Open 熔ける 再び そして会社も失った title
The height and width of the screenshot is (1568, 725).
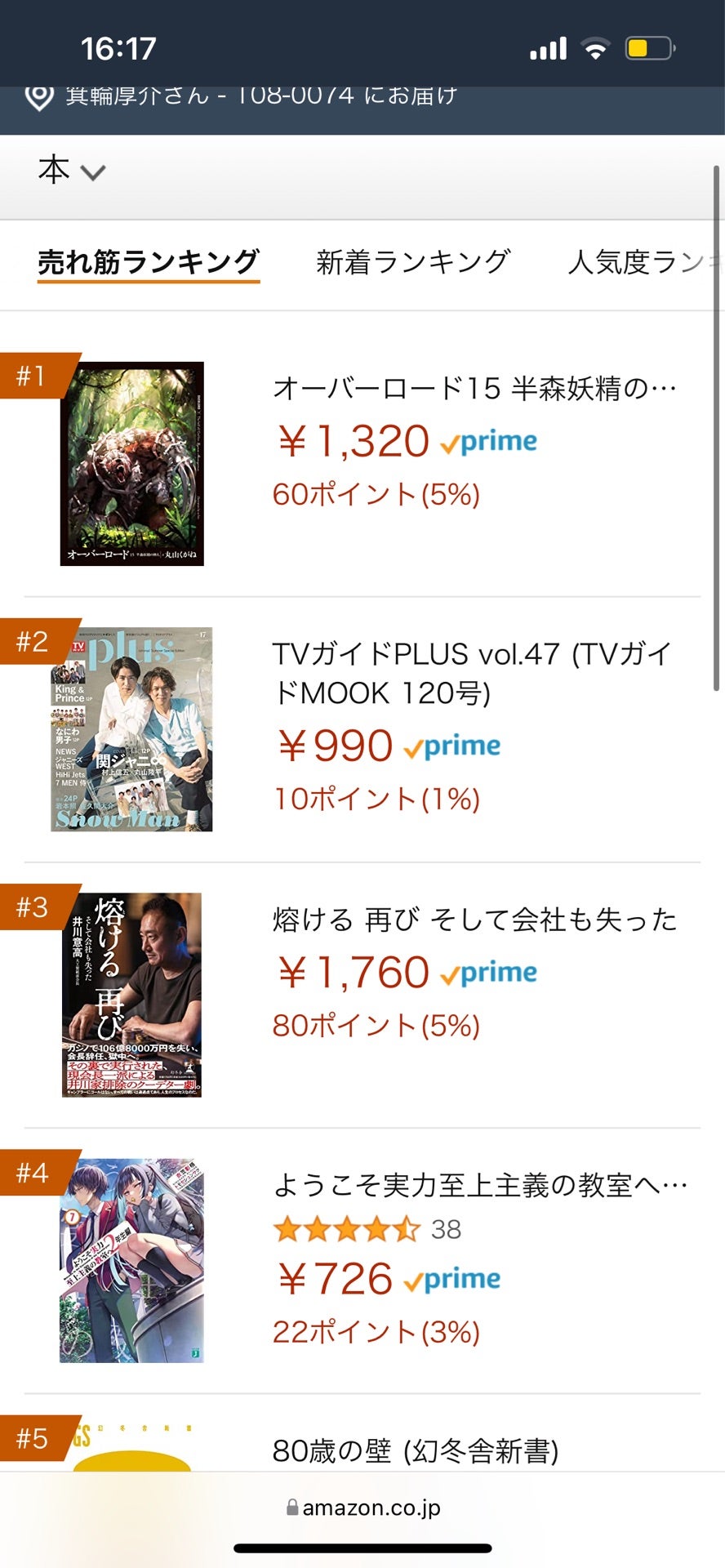[x=474, y=920]
